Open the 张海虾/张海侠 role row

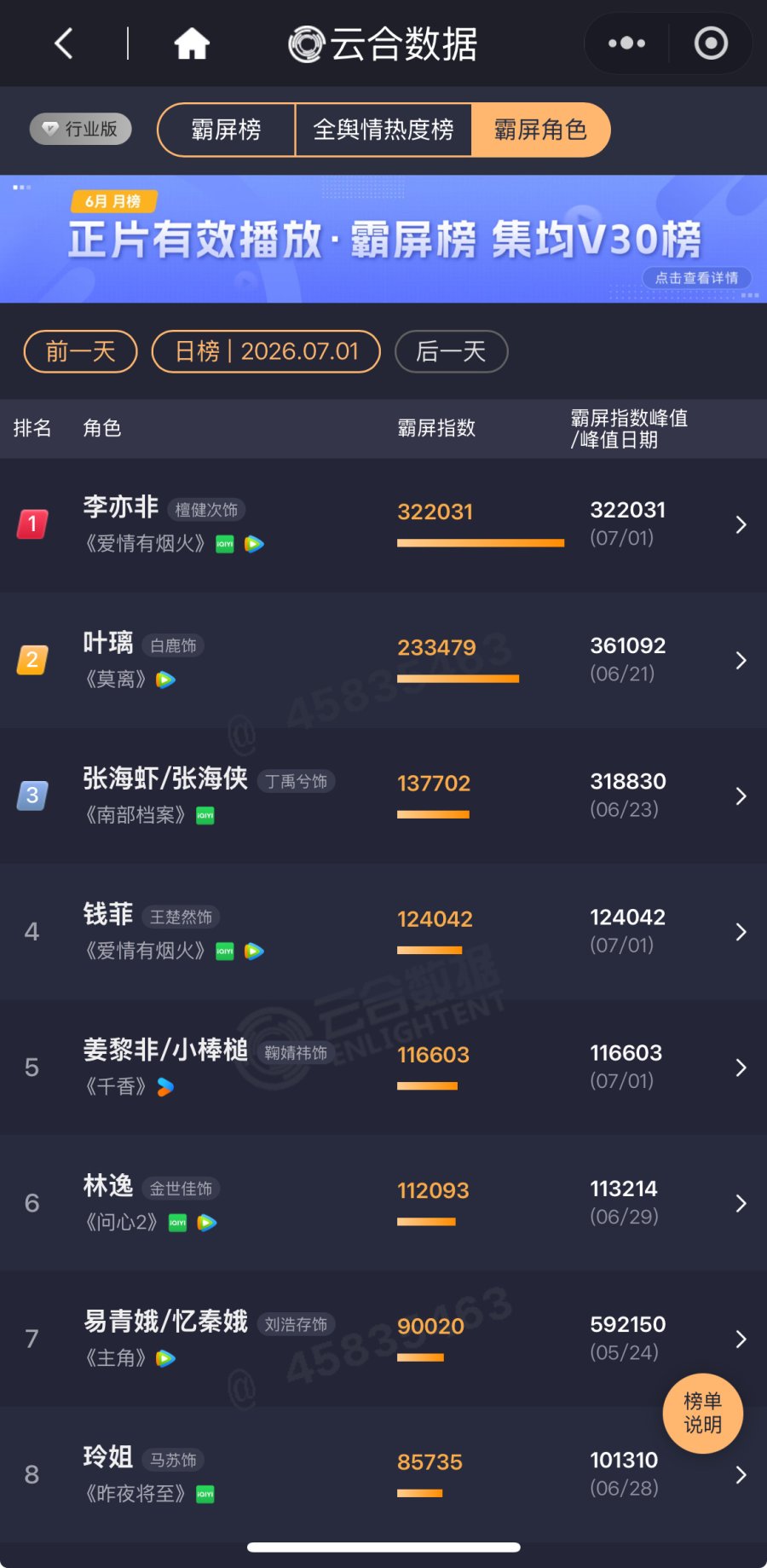tap(383, 796)
